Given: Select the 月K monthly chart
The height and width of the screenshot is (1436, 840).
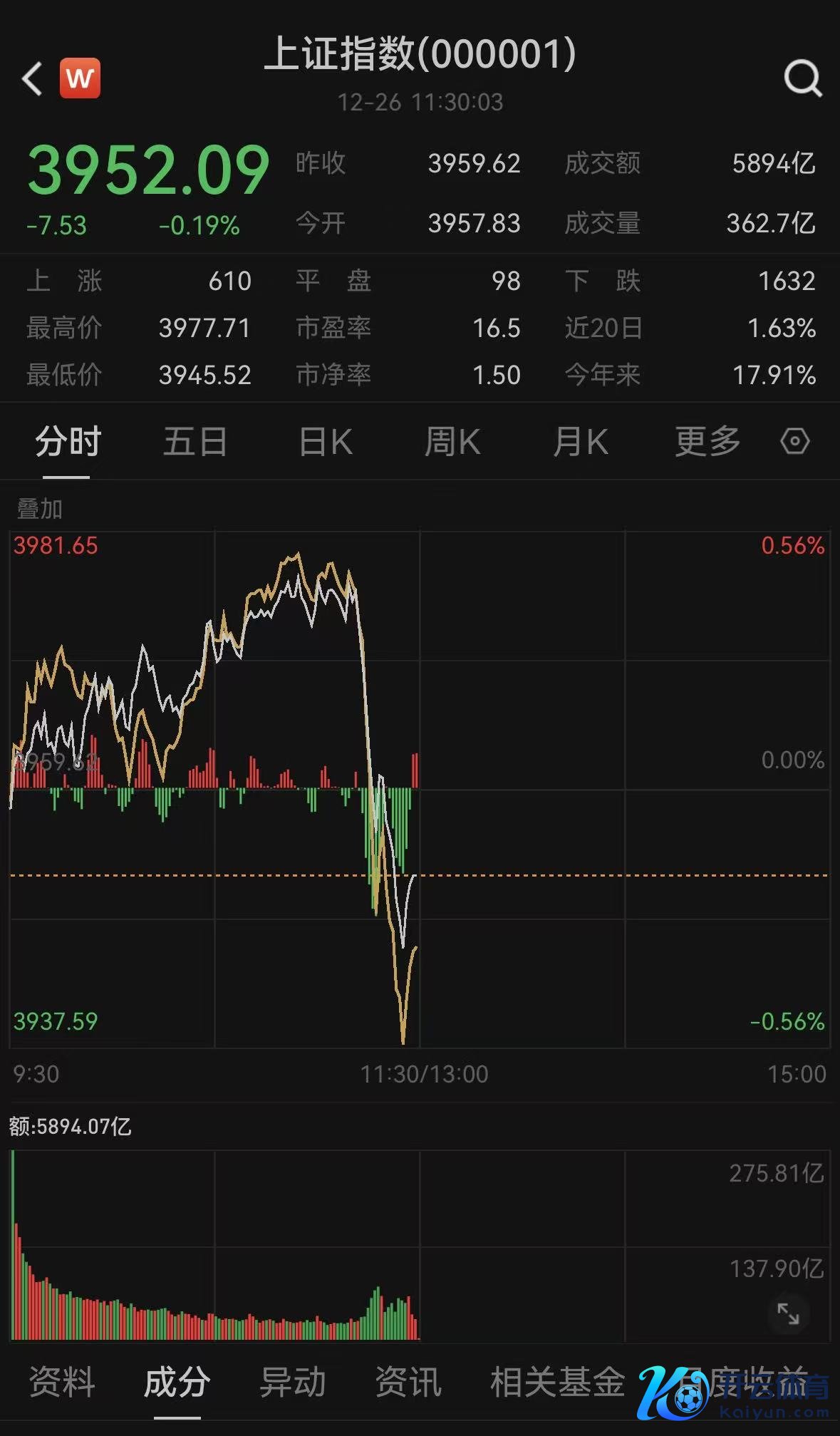Looking at the screenshot, I should coord(581,442).
